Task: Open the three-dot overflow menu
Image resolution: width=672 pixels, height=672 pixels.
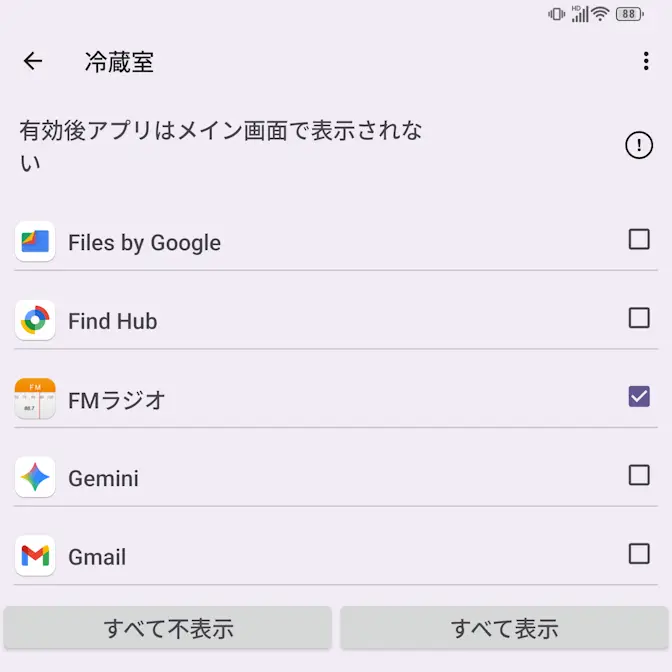Action: (646, 62)
